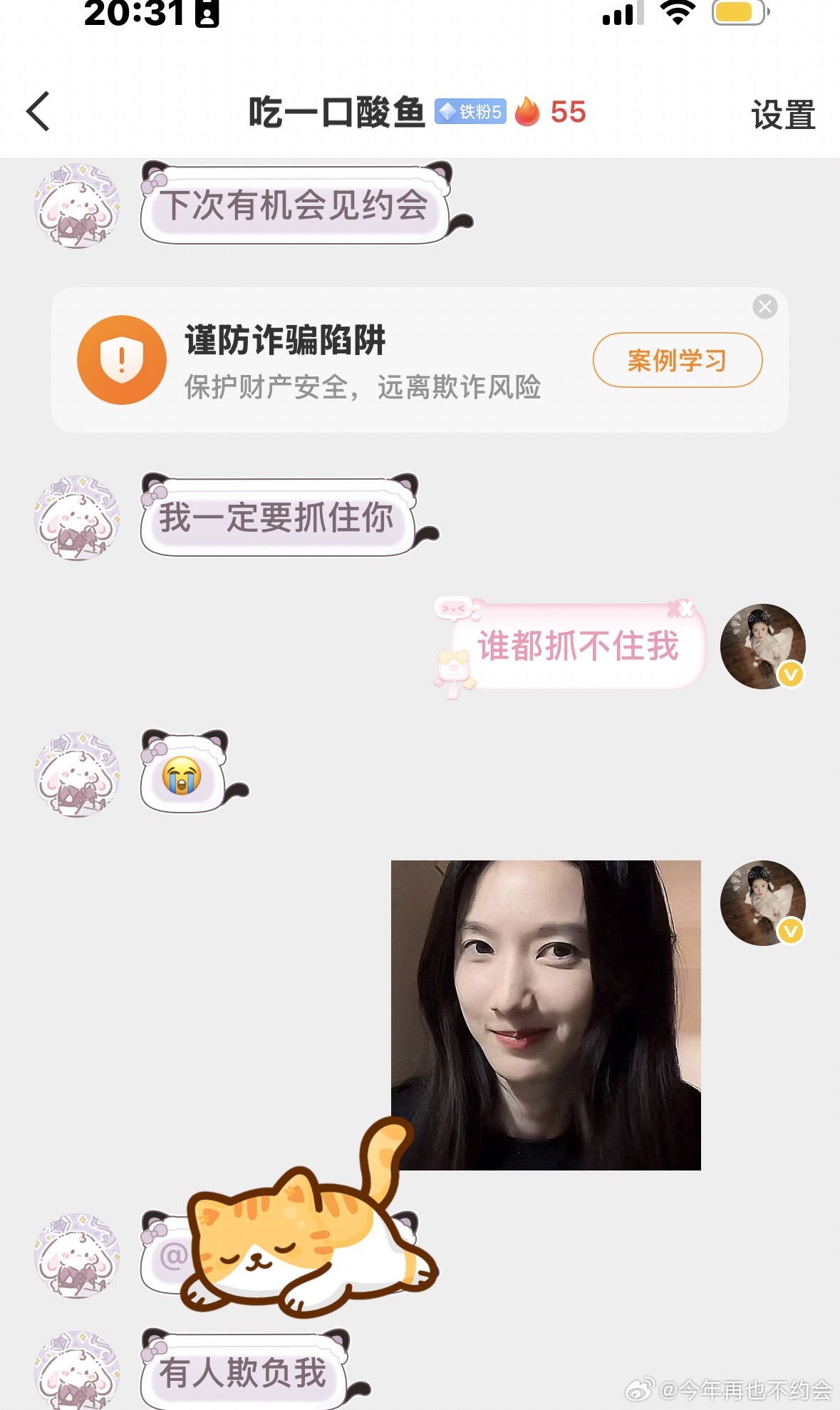
Task: Tap the orange fraud-warning shield icon
Action: click(123, 359)
